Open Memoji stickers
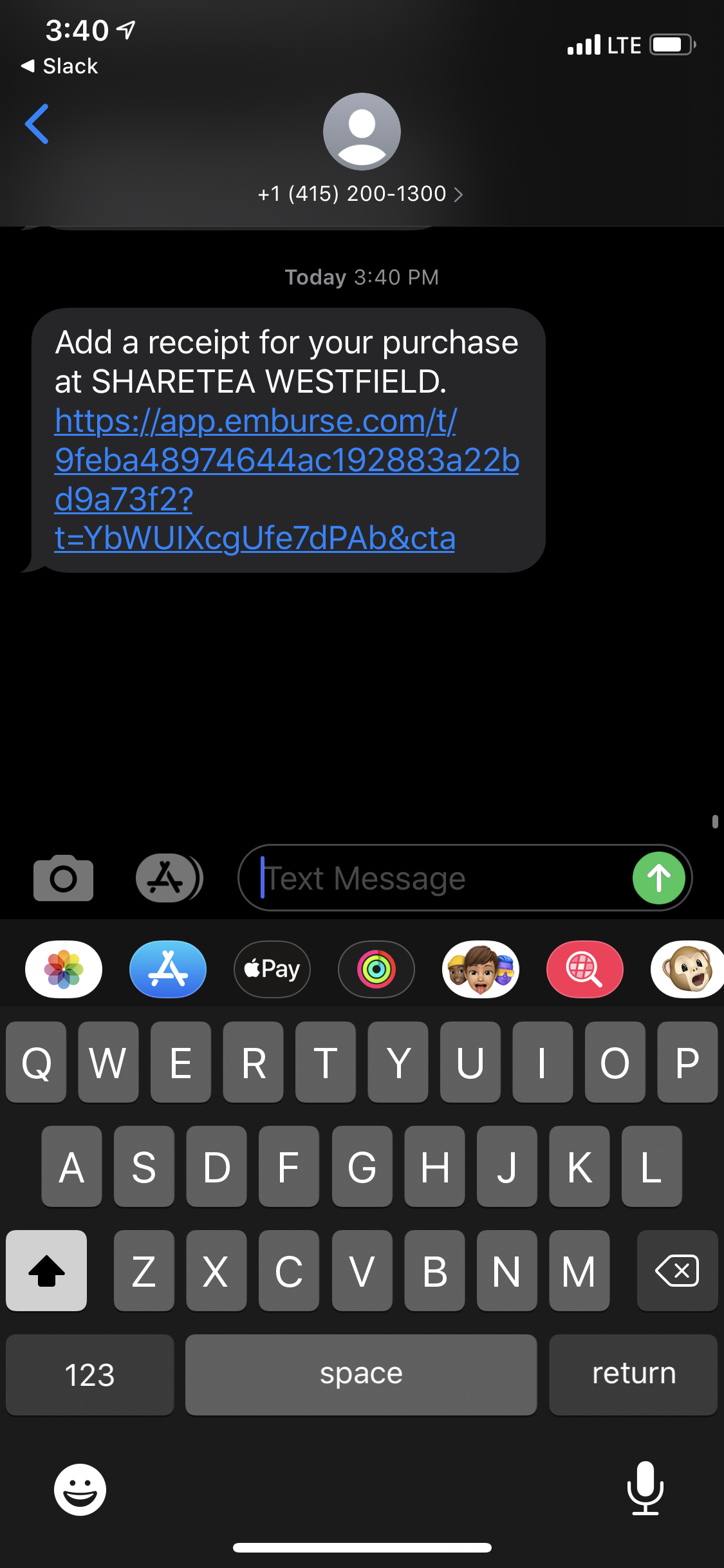The width and height of the screenshot is (724, 1568). pos(481,969)
